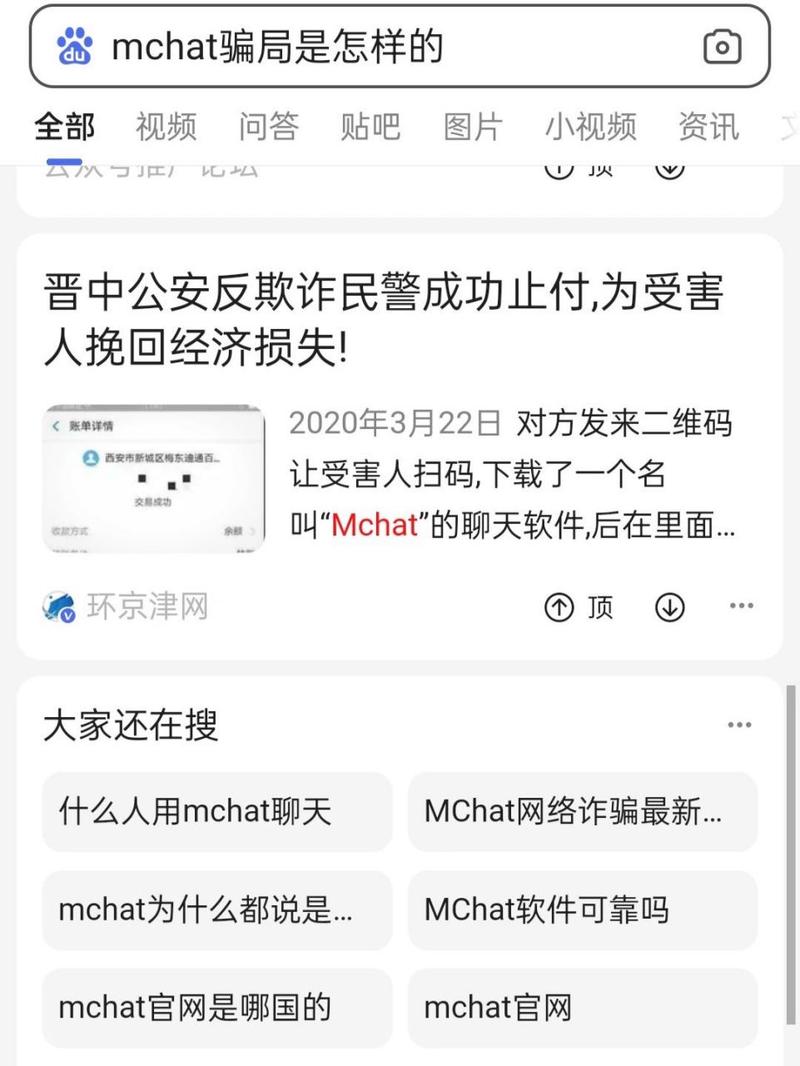Switch to the 小视频 tab
The image size is (800, 1066).
(x=591, y=127)
